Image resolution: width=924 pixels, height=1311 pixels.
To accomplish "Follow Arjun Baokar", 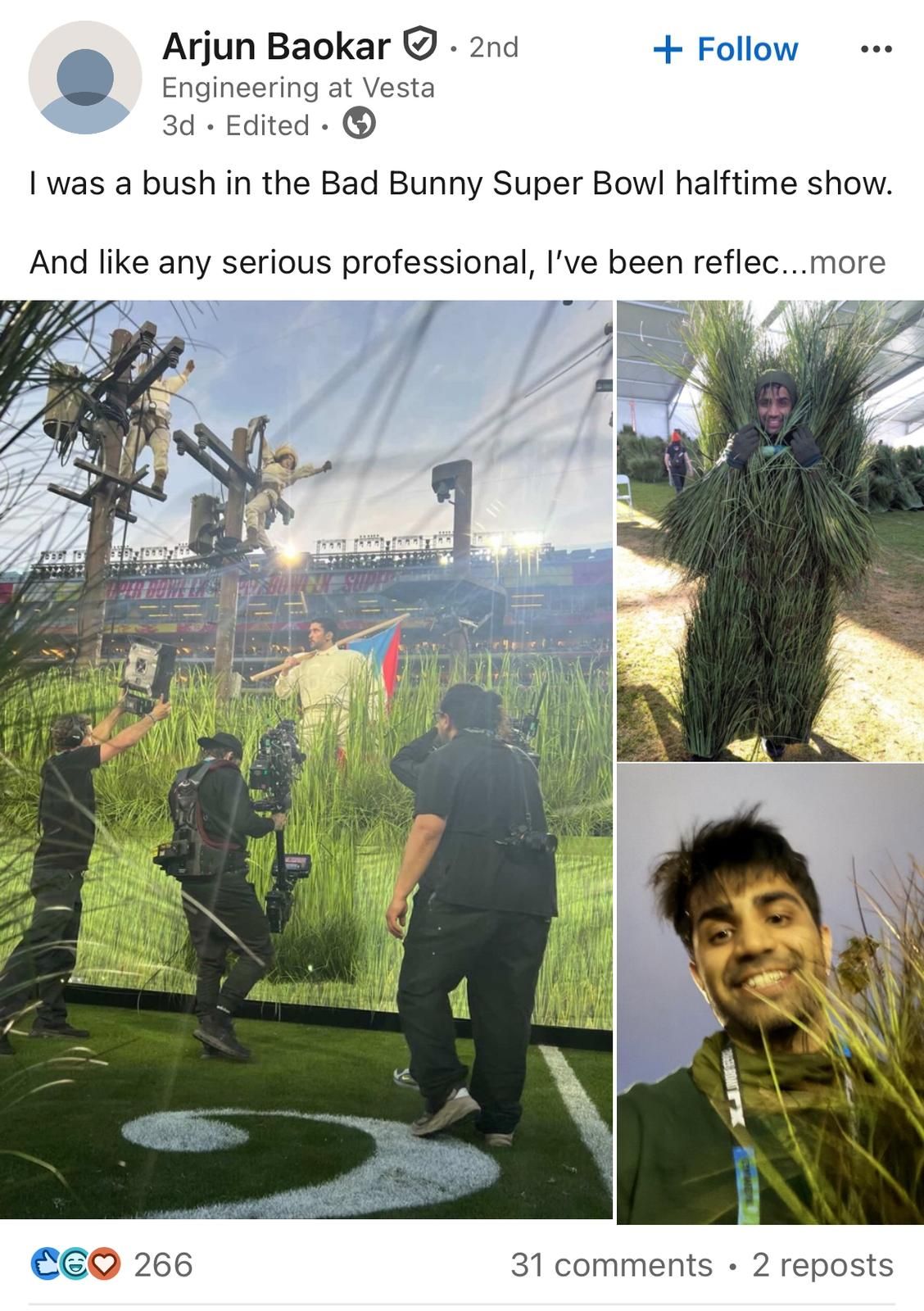I will (726, 49).
